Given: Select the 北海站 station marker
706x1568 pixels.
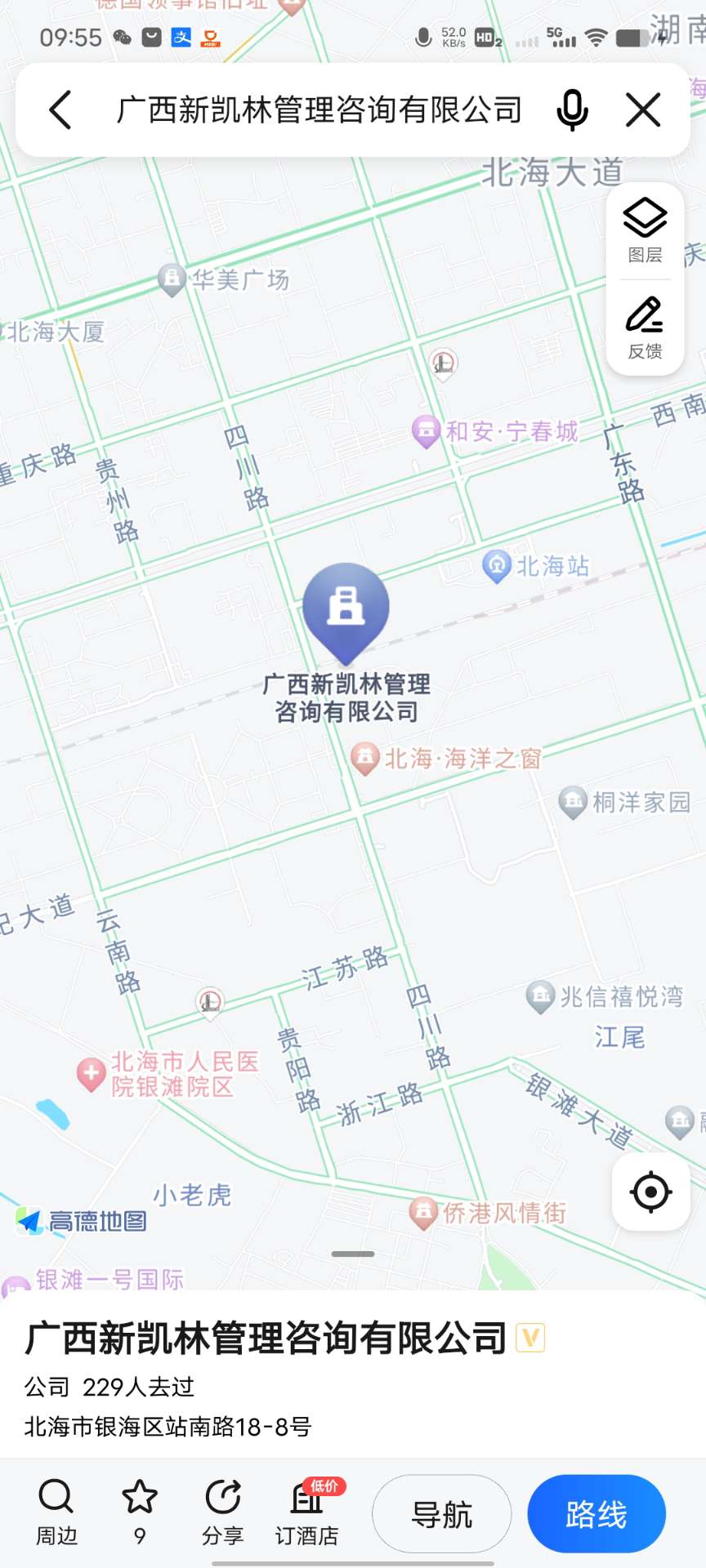Looking at the screenshot, I should pos(497,565).
